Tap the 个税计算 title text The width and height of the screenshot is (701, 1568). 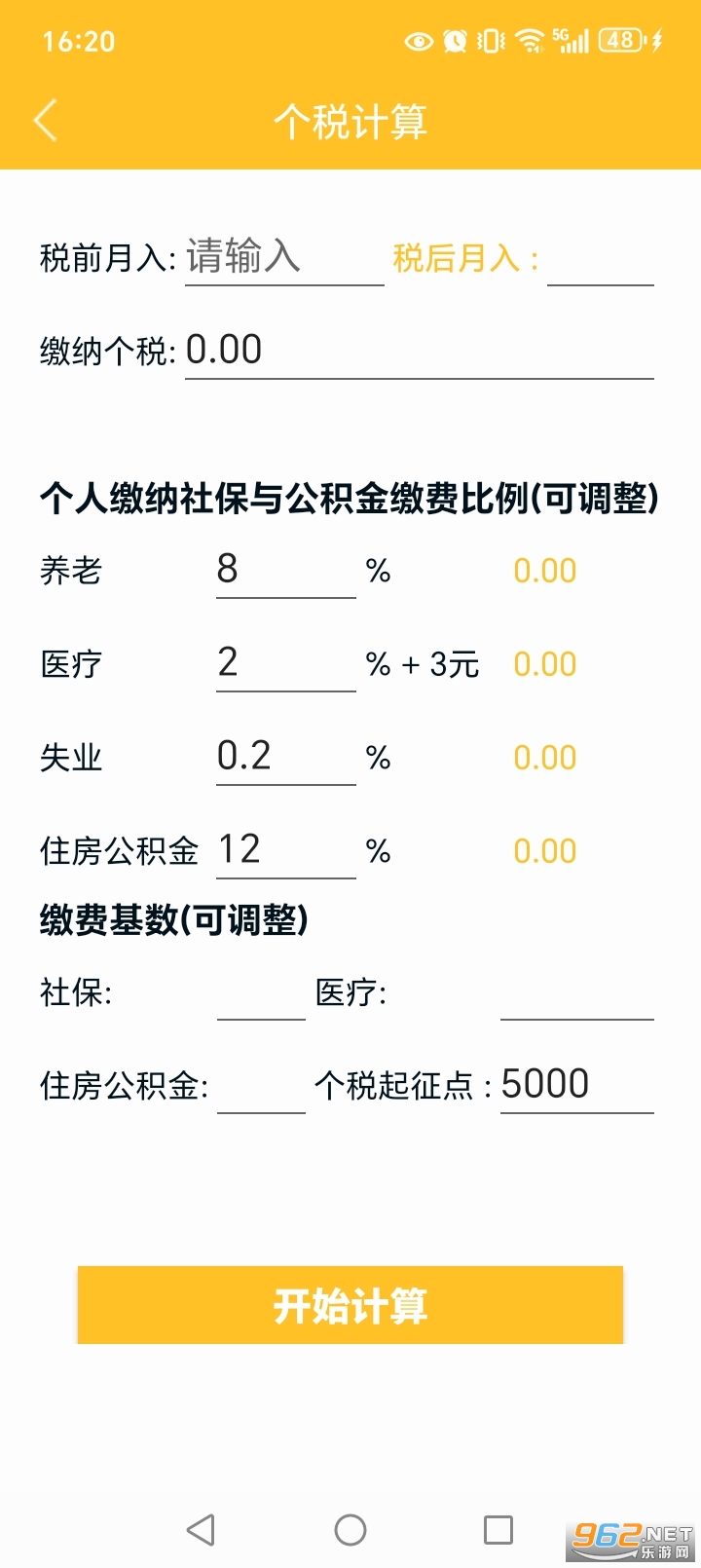pos(350,121)
